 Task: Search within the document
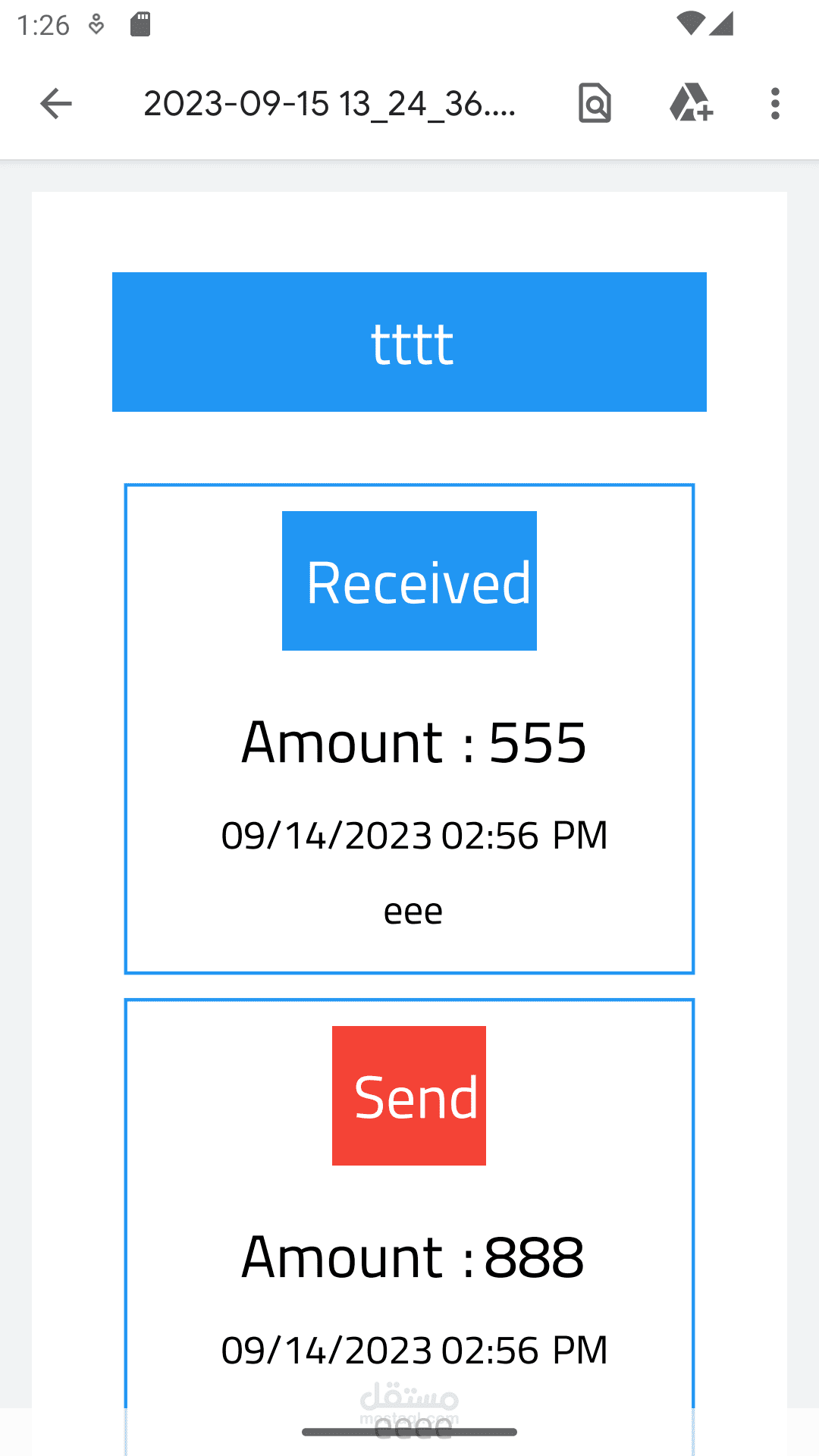tap(595, 103)
